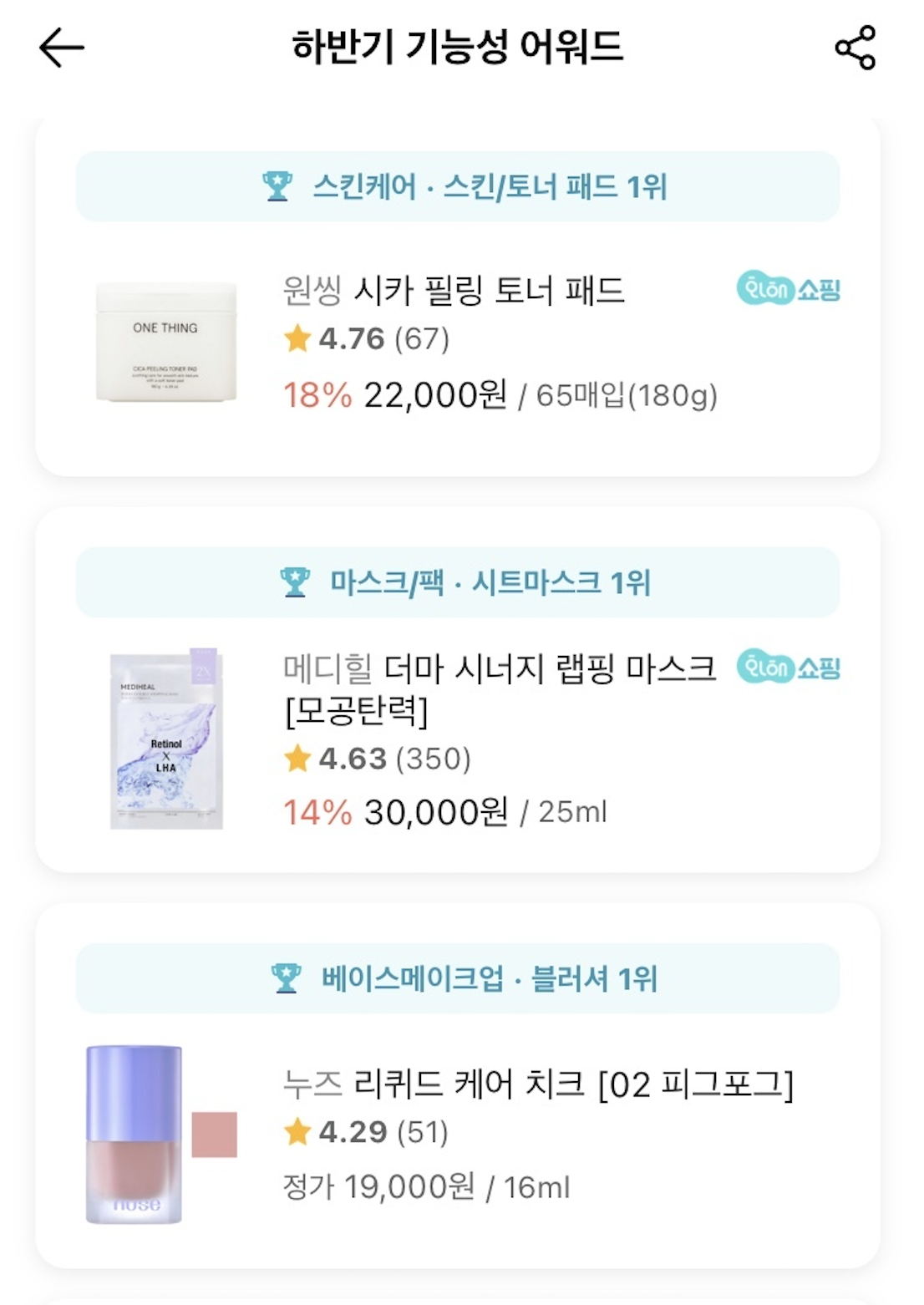
Task: Tap the QLon 쇼핑 badge next to 원씽 toner pad
Action: (788, 288)
